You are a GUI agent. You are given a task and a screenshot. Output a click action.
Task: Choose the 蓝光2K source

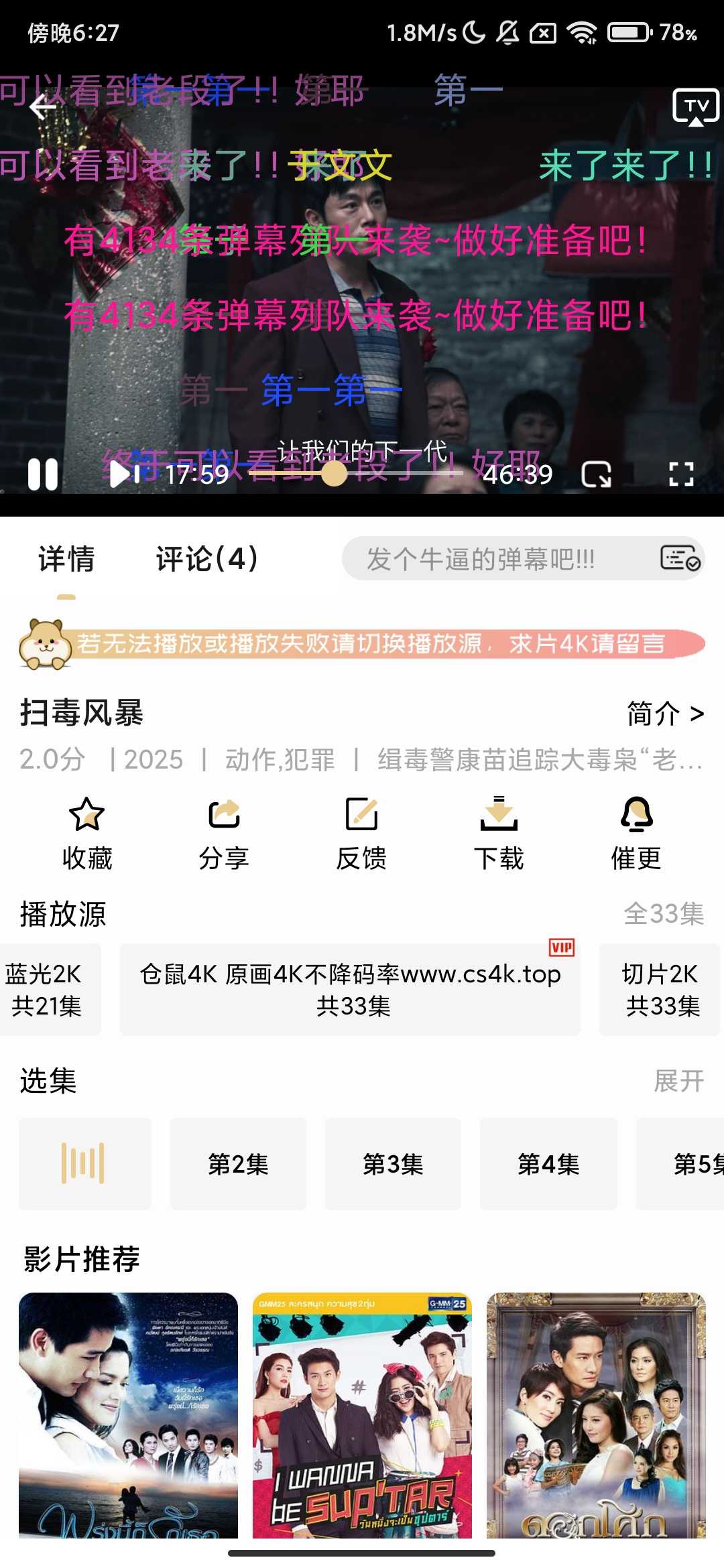[47, 990]
